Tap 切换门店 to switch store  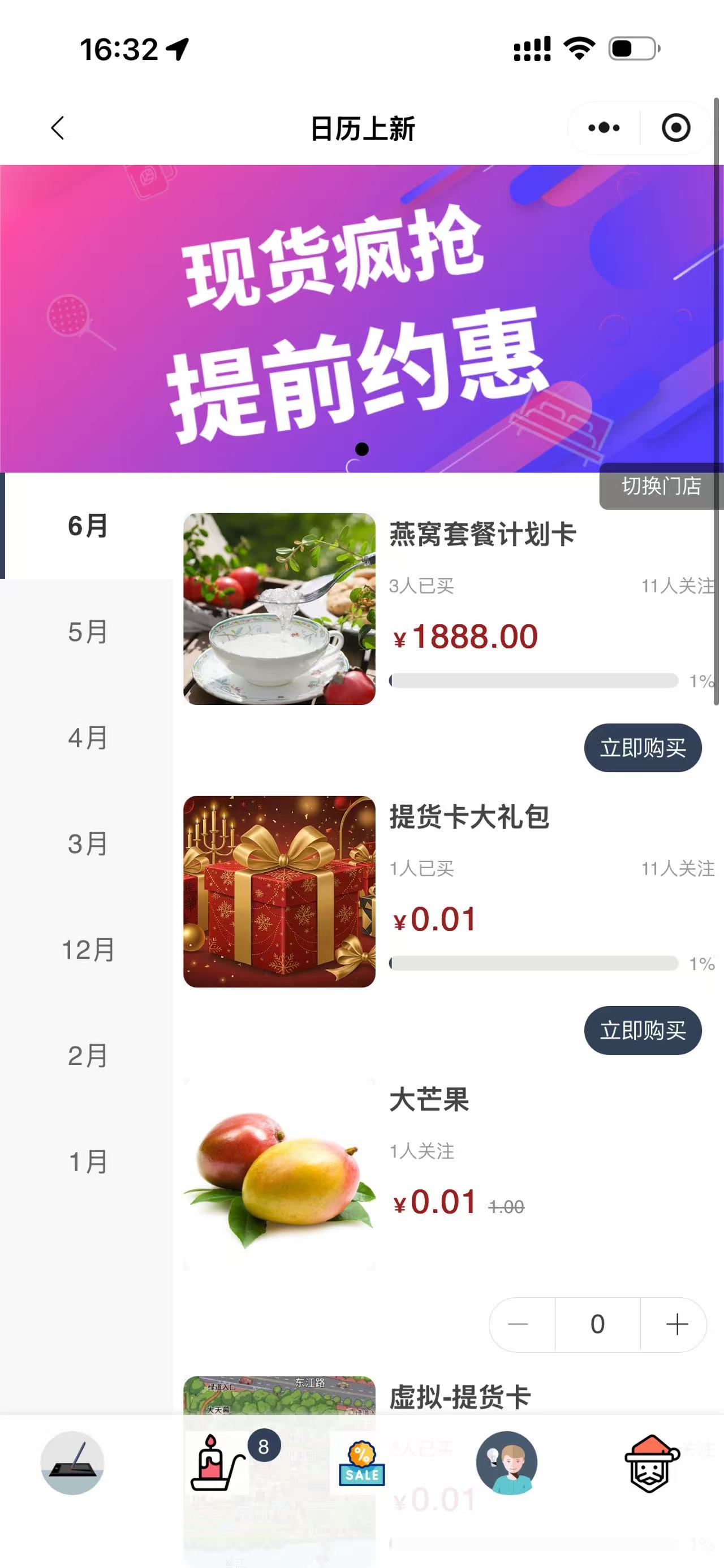tap(661, 486)
